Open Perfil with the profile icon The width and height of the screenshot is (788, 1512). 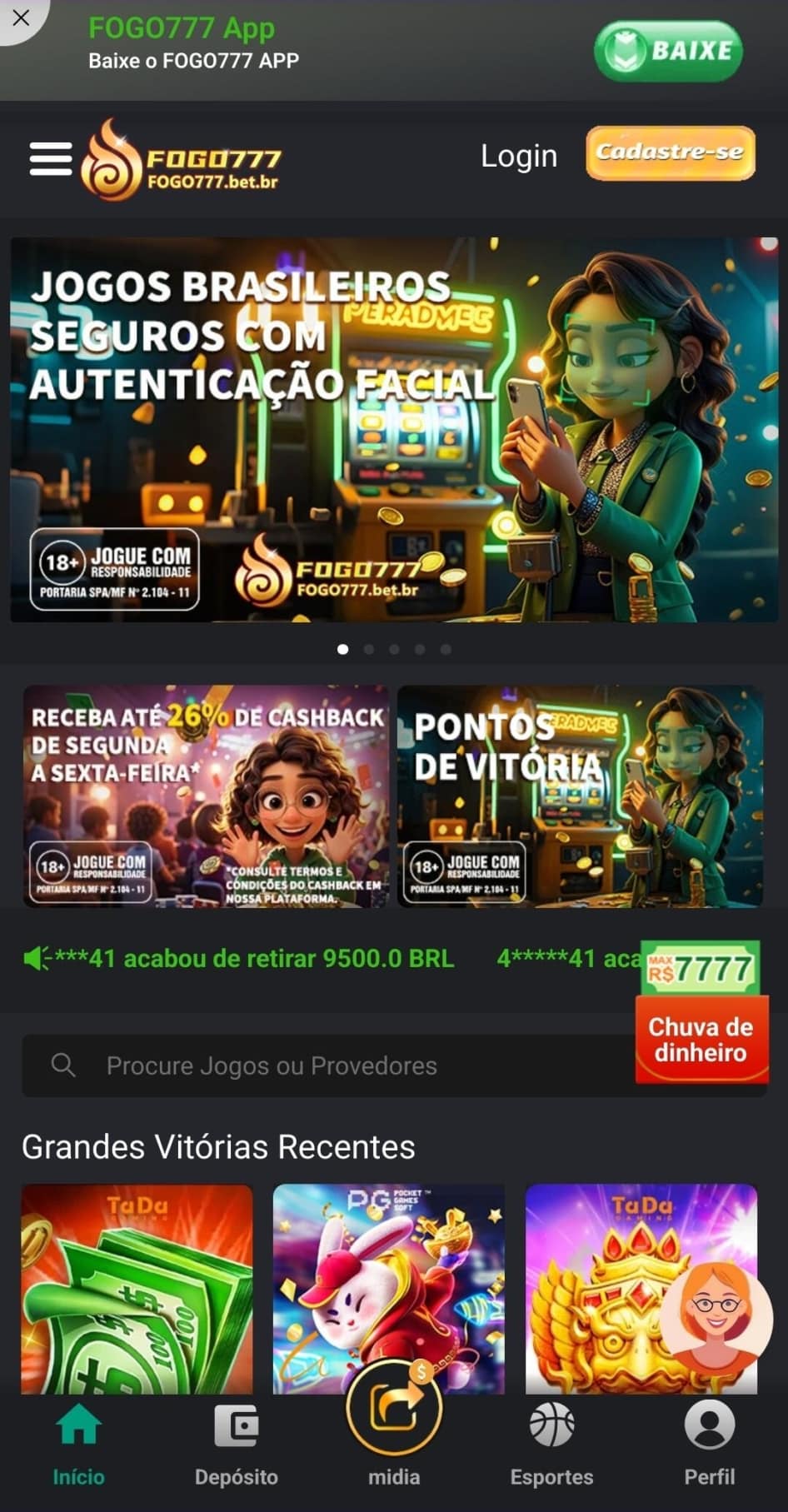(x=709, y=1425)
